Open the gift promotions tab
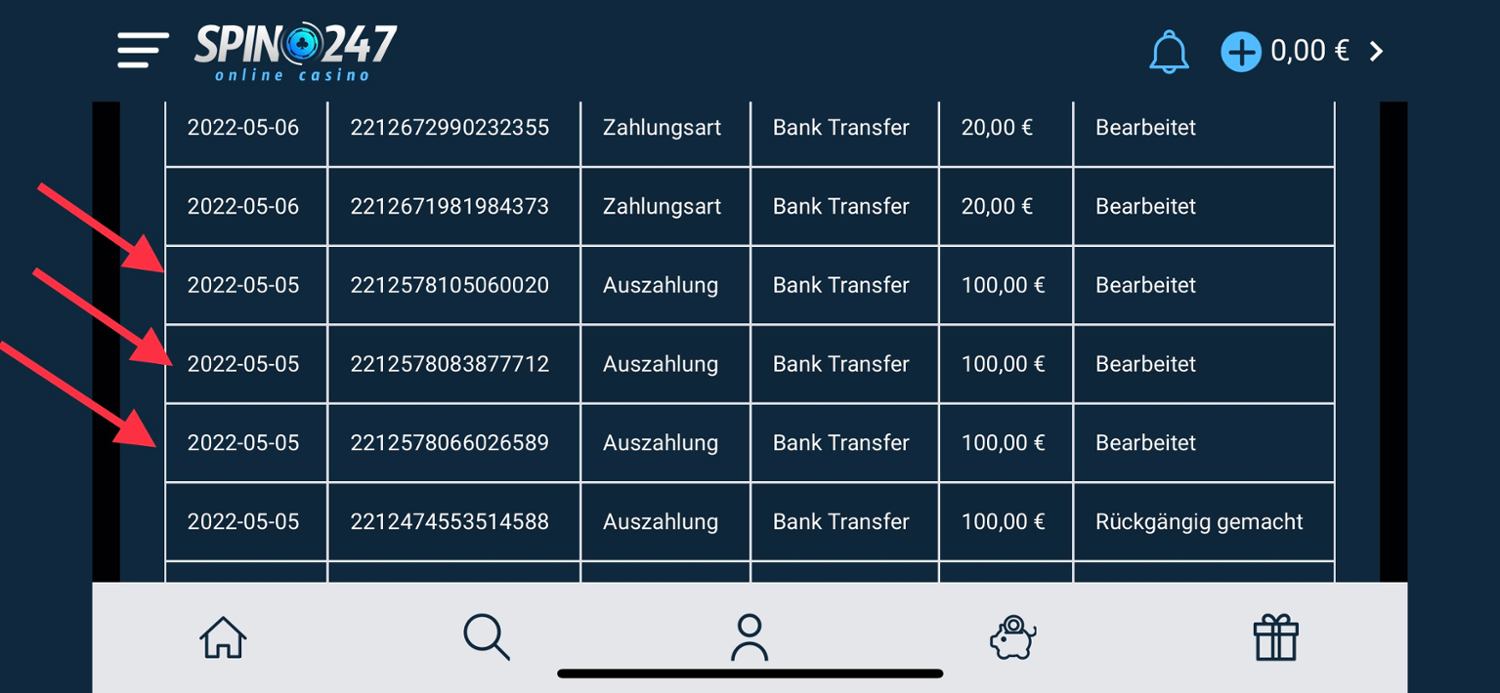 click(1276, 637)
